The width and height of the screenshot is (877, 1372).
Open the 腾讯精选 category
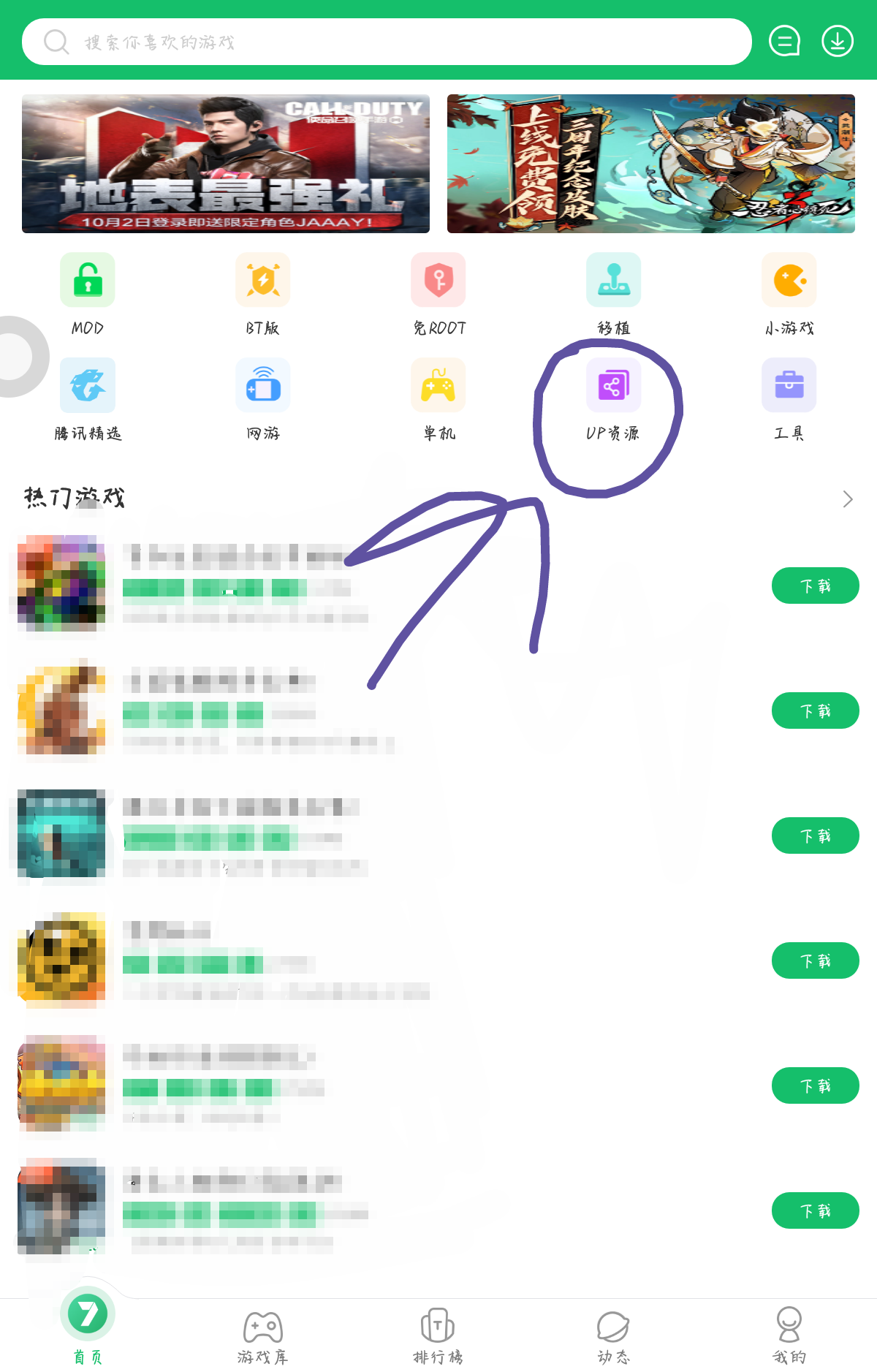[x=88, y=398]
